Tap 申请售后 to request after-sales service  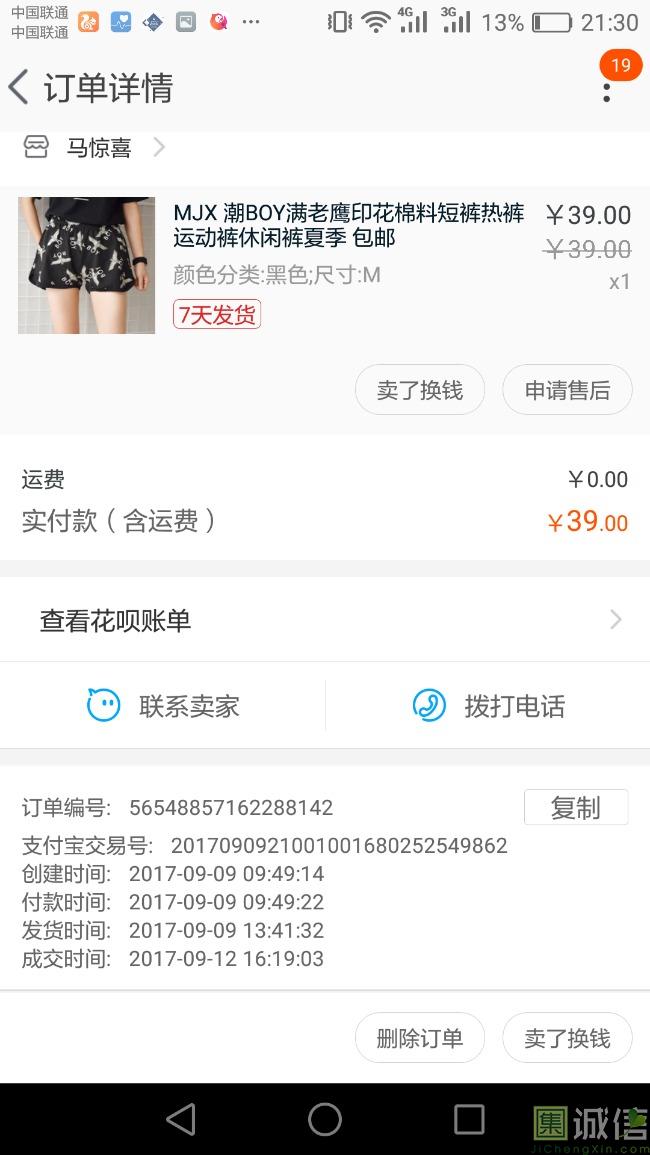567,390
